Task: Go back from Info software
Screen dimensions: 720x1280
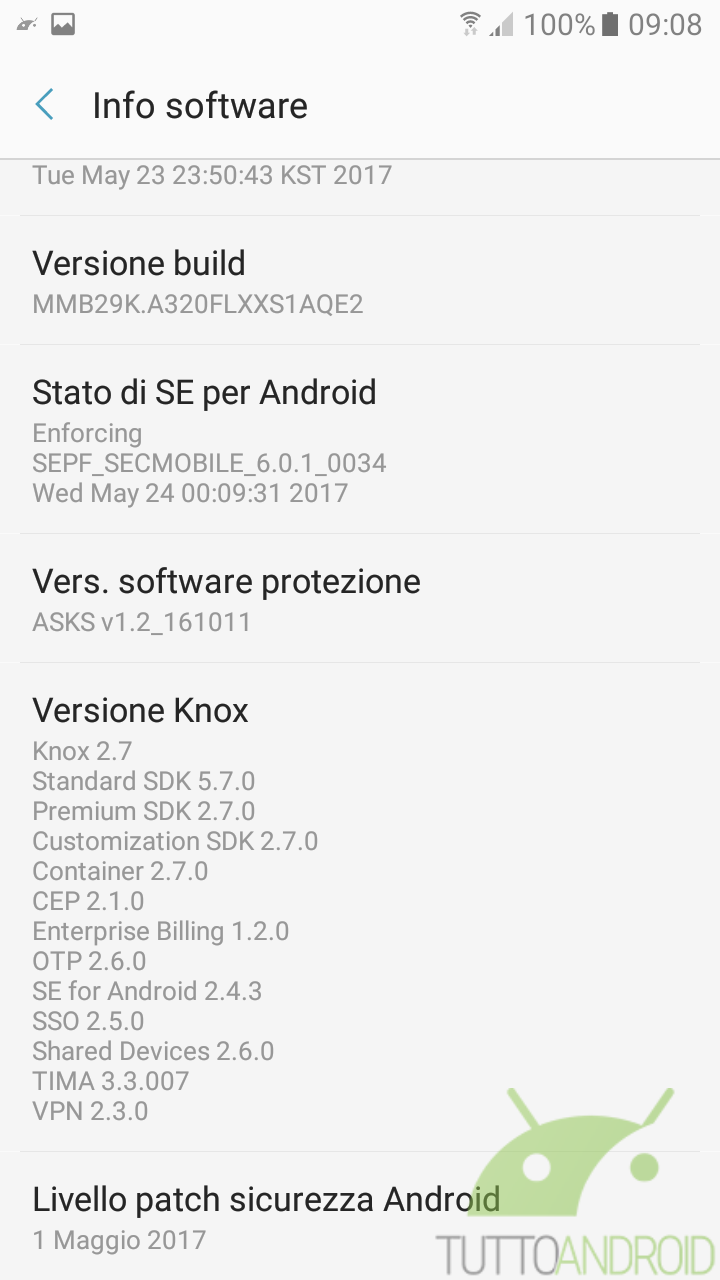Action: pyautogui.click(x=45, y=105)
